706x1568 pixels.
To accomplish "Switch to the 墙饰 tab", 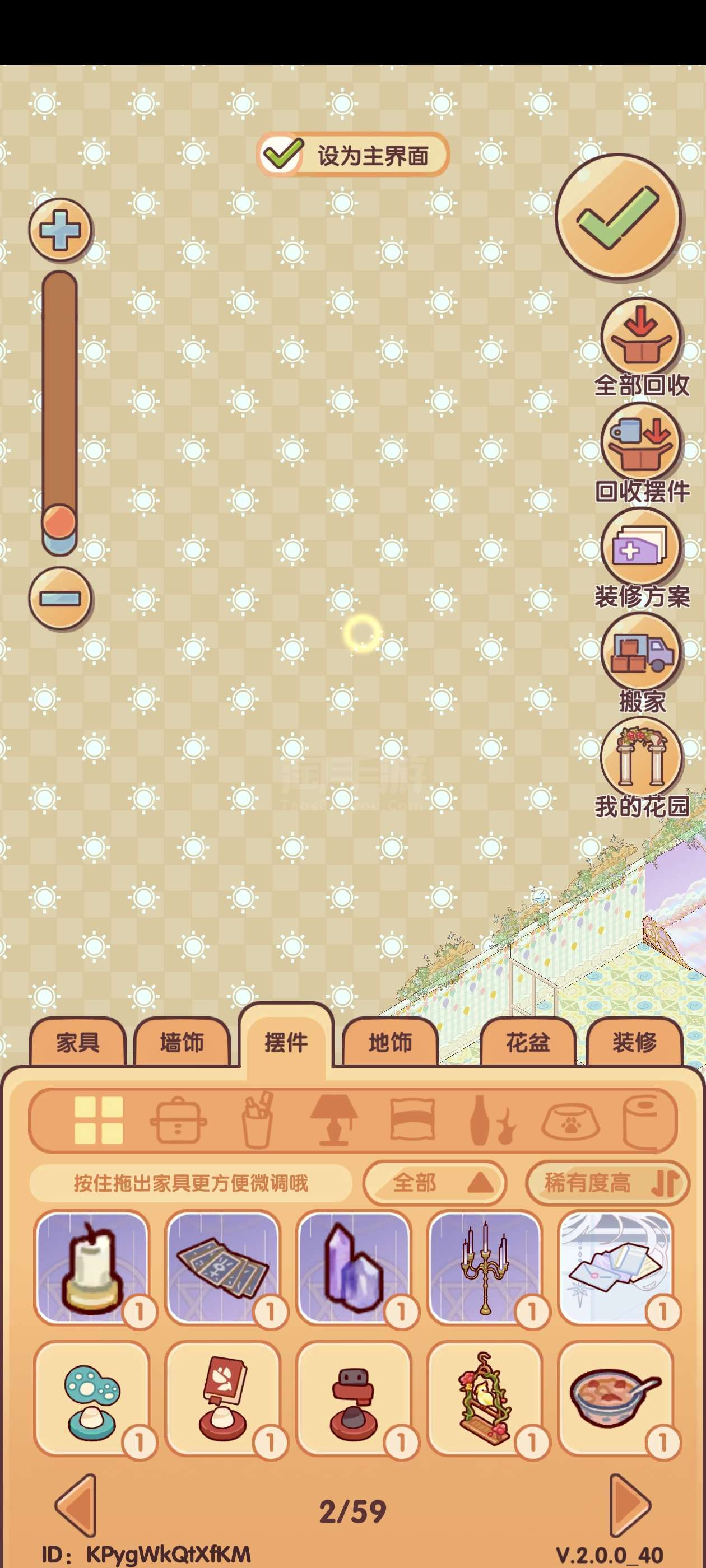I will [x=182, y=1043].
